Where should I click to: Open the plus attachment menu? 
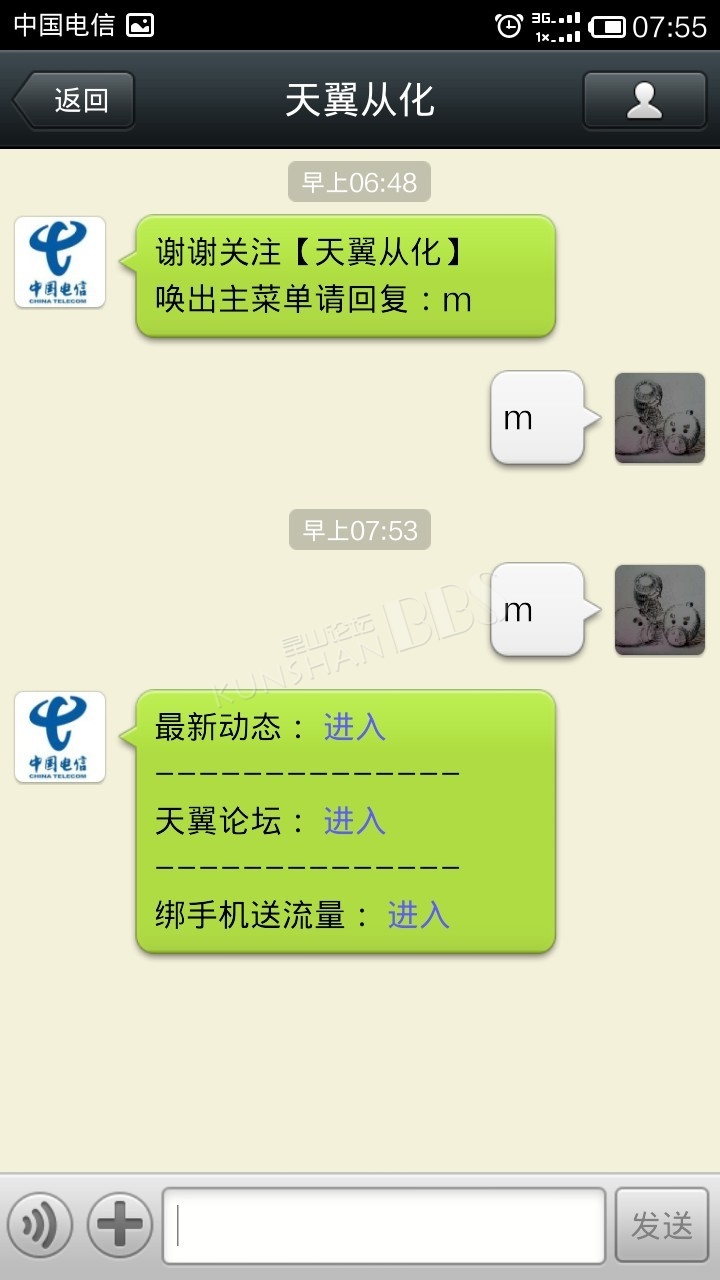[120, 1225]
